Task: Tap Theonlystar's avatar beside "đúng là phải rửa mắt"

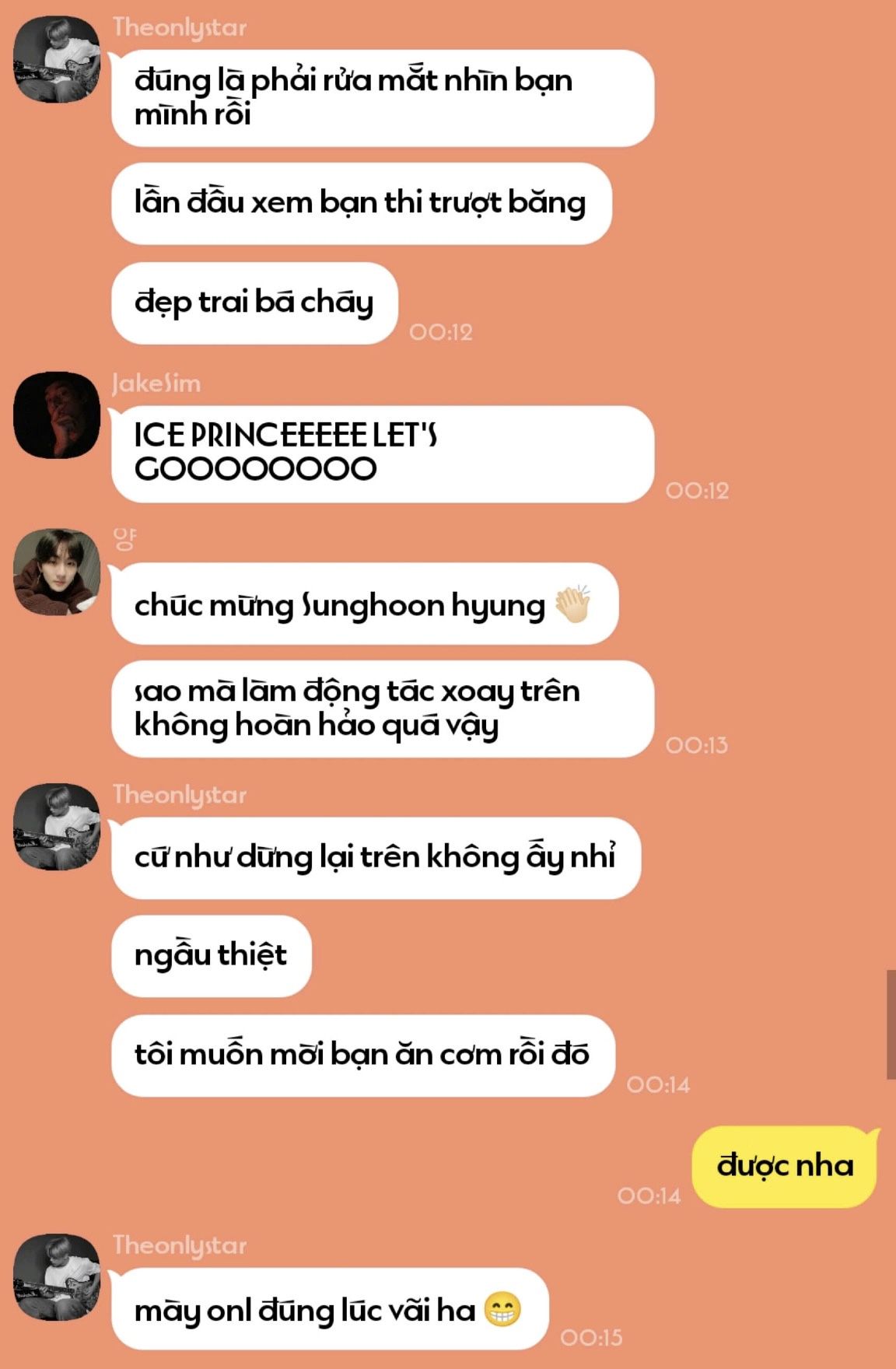Action: [x=57, y=59]
